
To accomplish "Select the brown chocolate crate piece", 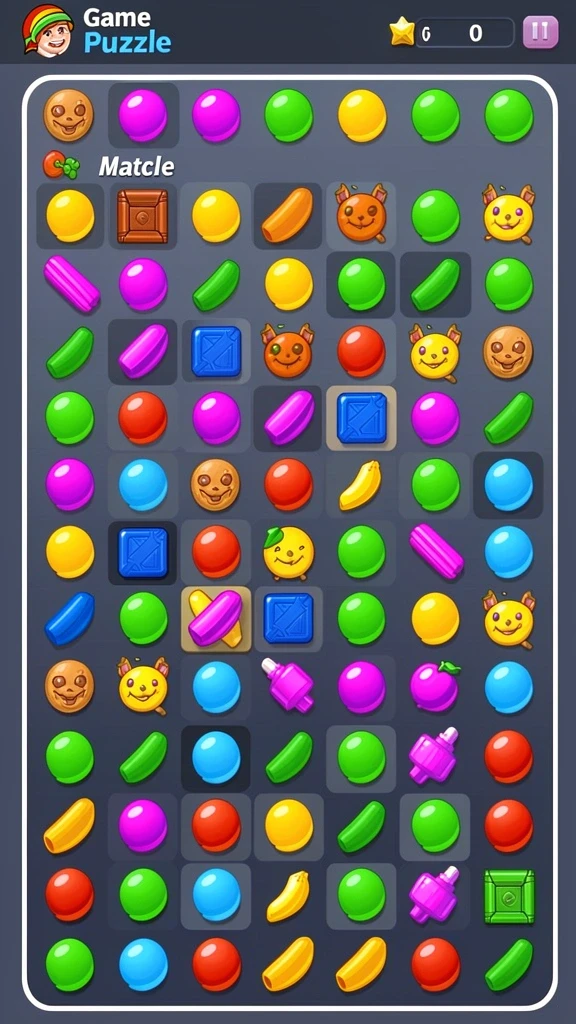I will (142, 216).
